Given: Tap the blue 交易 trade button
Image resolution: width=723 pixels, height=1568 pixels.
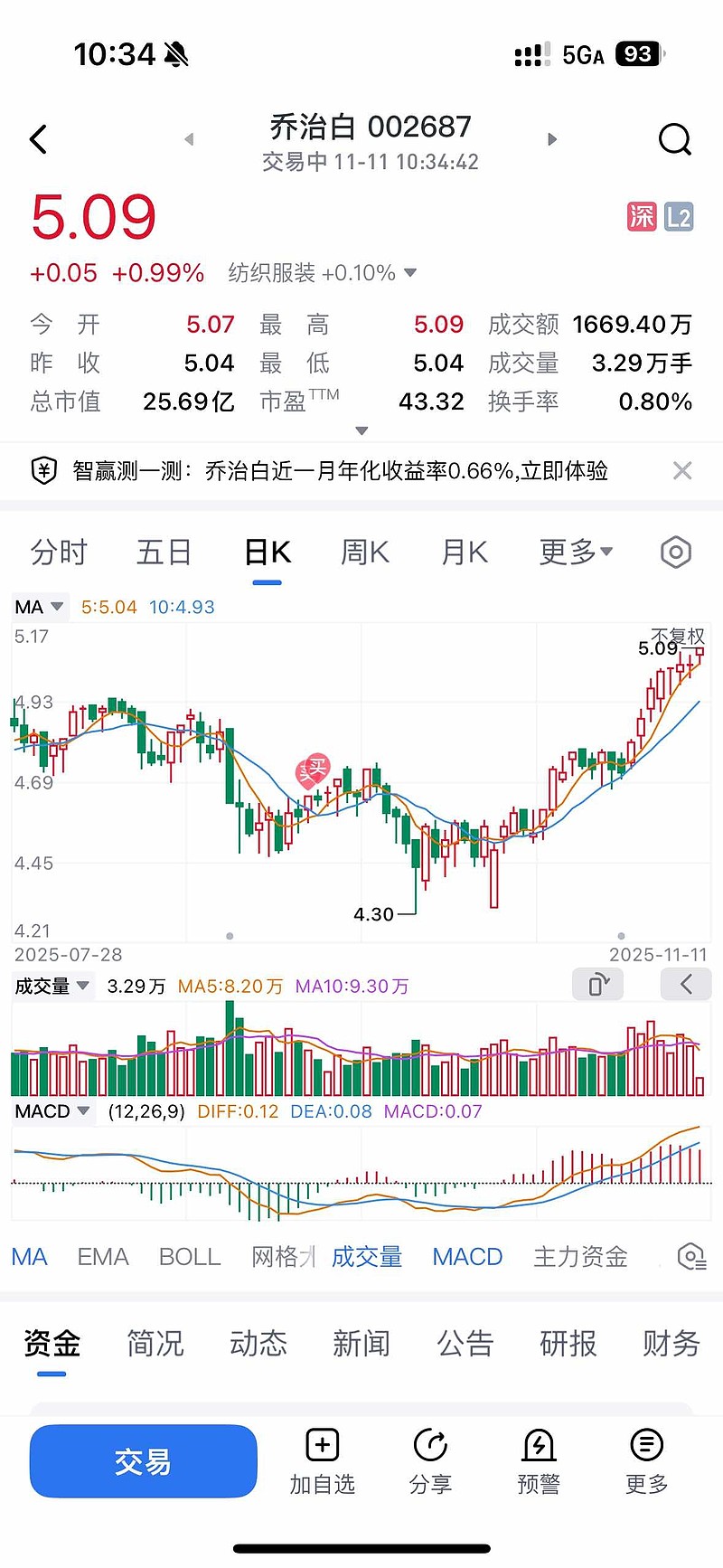Looking at the screenshot, I should point(143,1460).
